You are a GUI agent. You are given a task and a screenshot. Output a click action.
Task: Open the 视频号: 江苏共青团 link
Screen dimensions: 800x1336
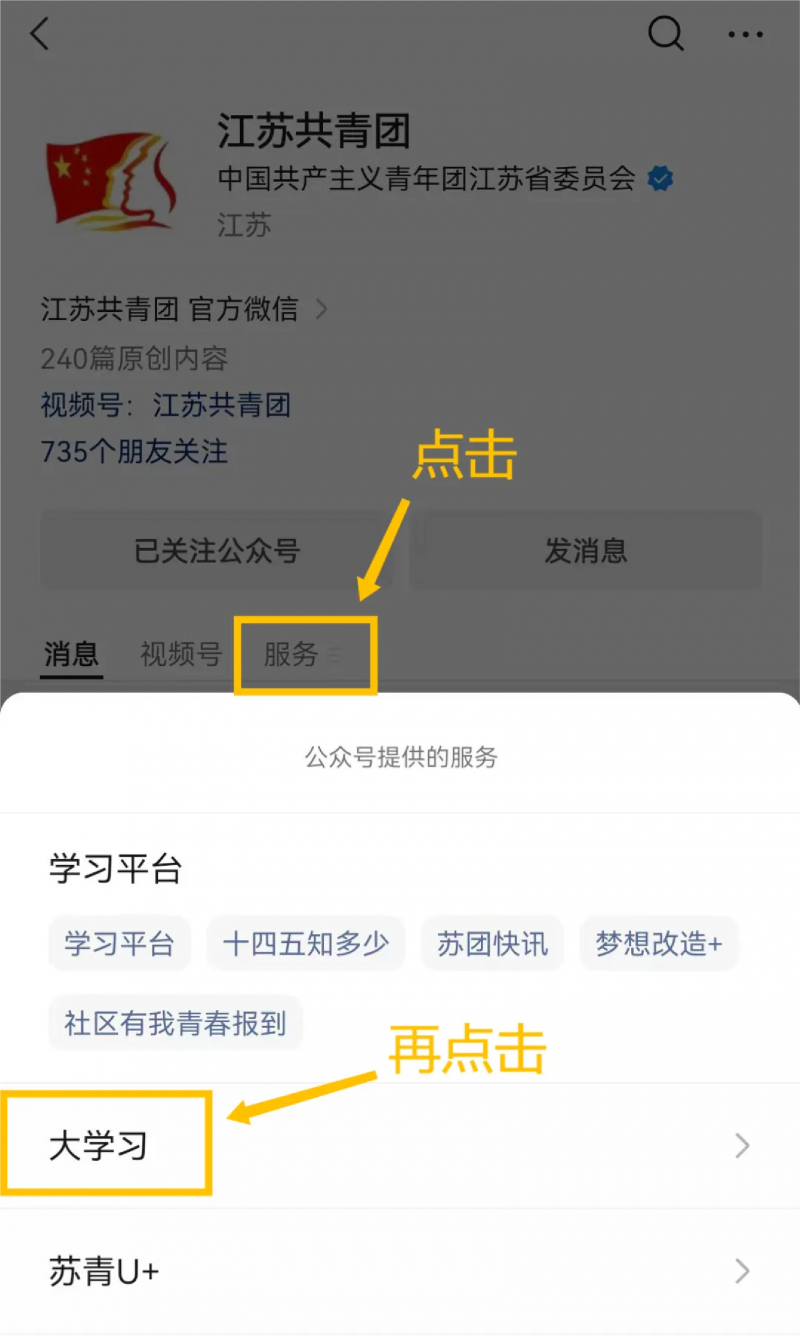point(166,405)
